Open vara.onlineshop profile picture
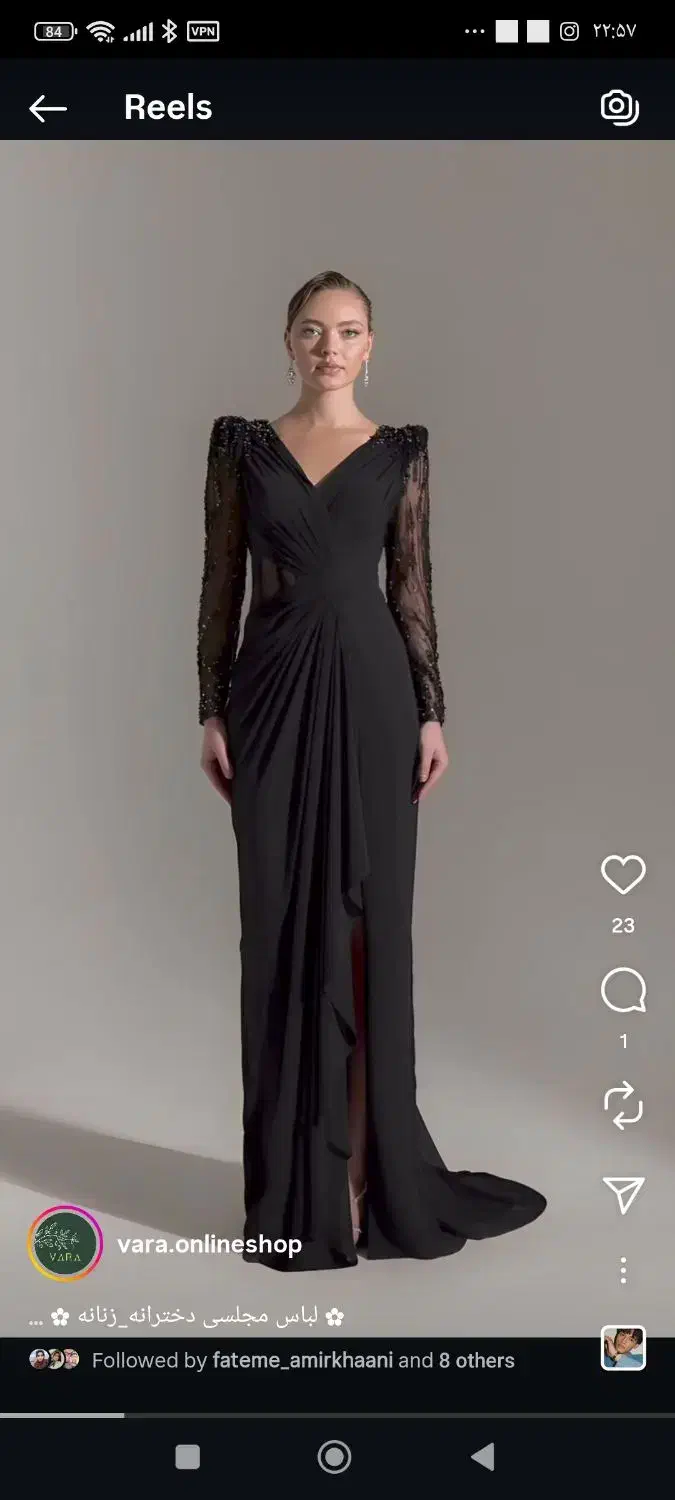This screenshot has width=675, height=1500. [65, 1244]
